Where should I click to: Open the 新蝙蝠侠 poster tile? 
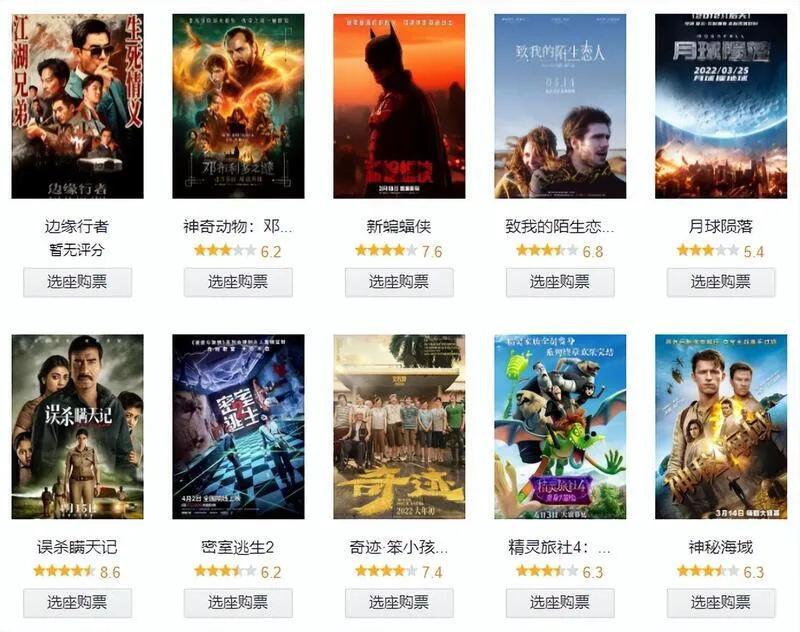(399, 106)
